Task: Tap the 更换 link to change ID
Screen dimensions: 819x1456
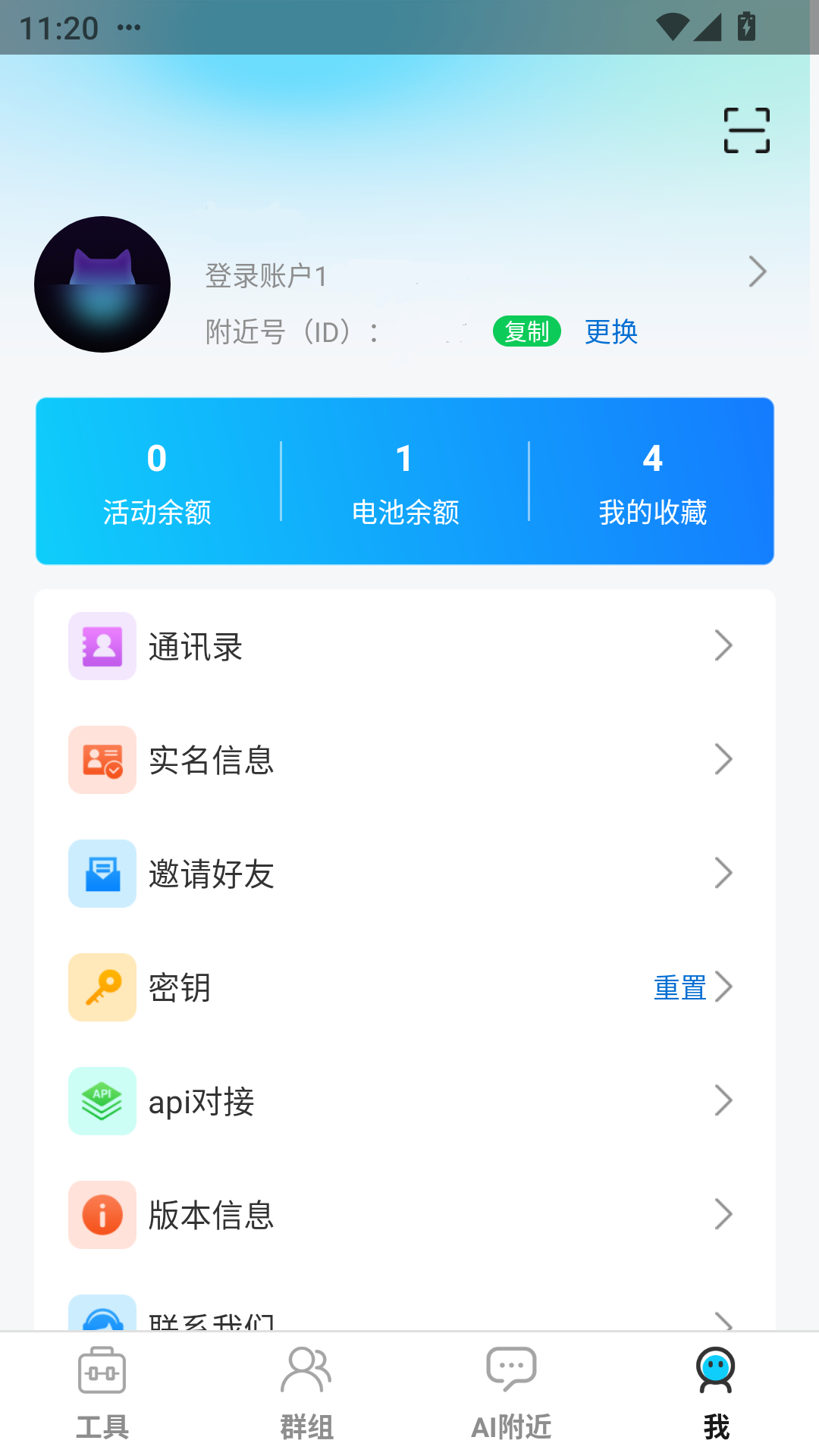Action: (610, 331)
